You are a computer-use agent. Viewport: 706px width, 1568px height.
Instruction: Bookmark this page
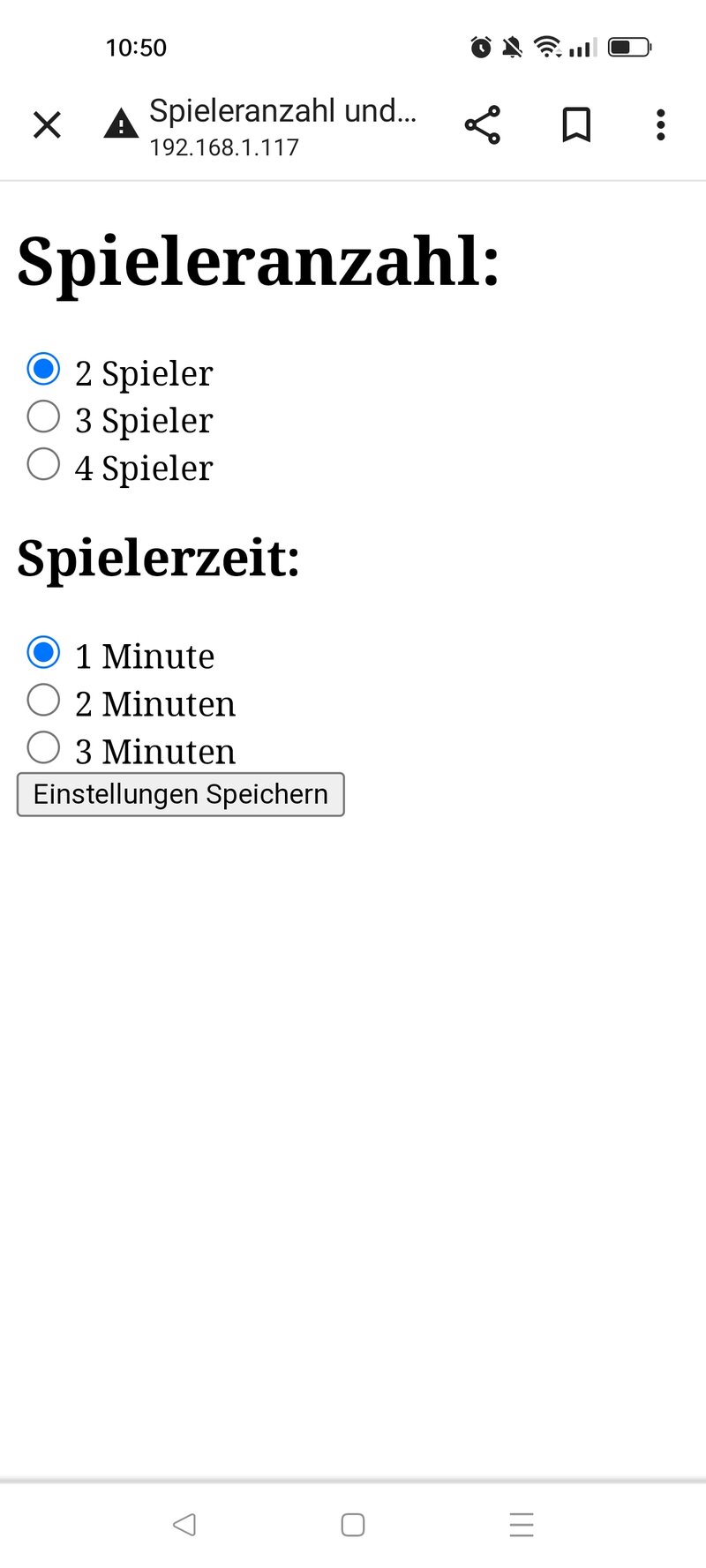point(576,125)
